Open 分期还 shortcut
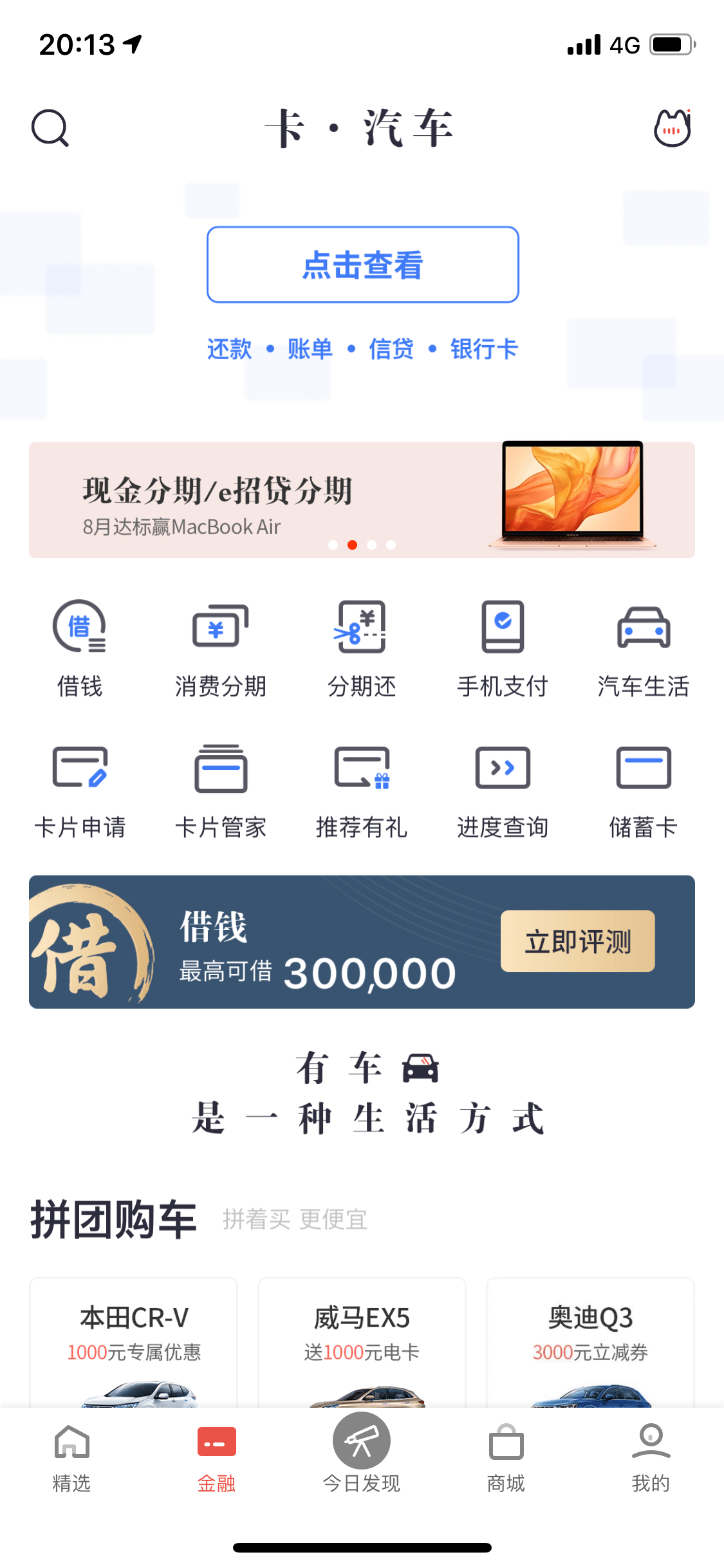Screen dimensions: 724x1568 362,648
